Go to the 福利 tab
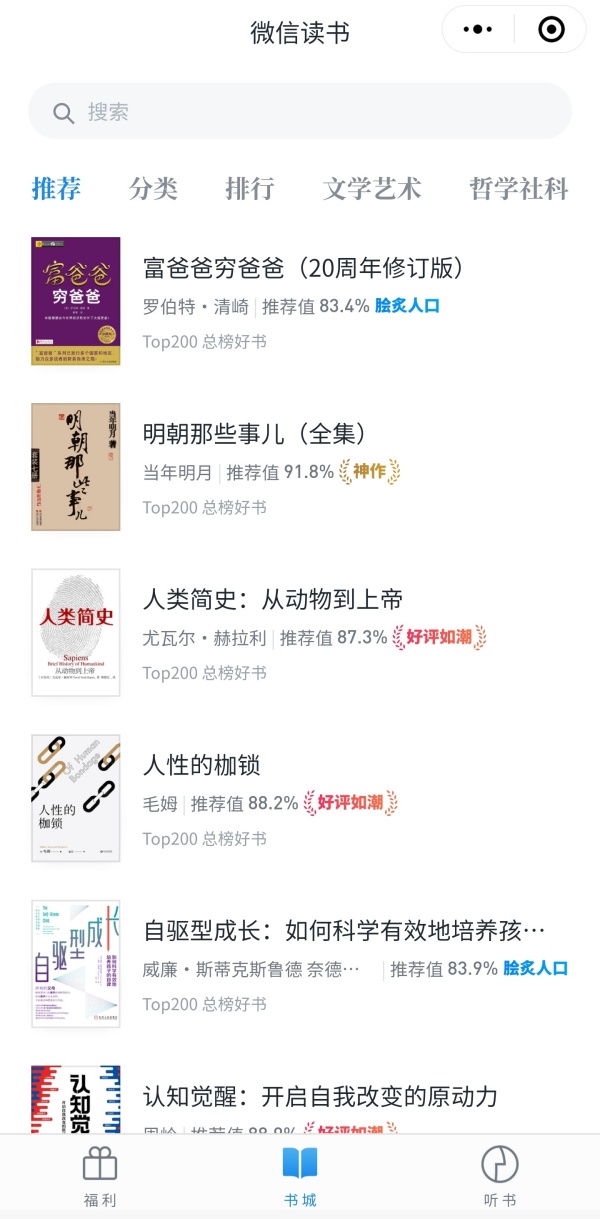The height and width of the screenshot is (1219, 600). [100, 1176]
